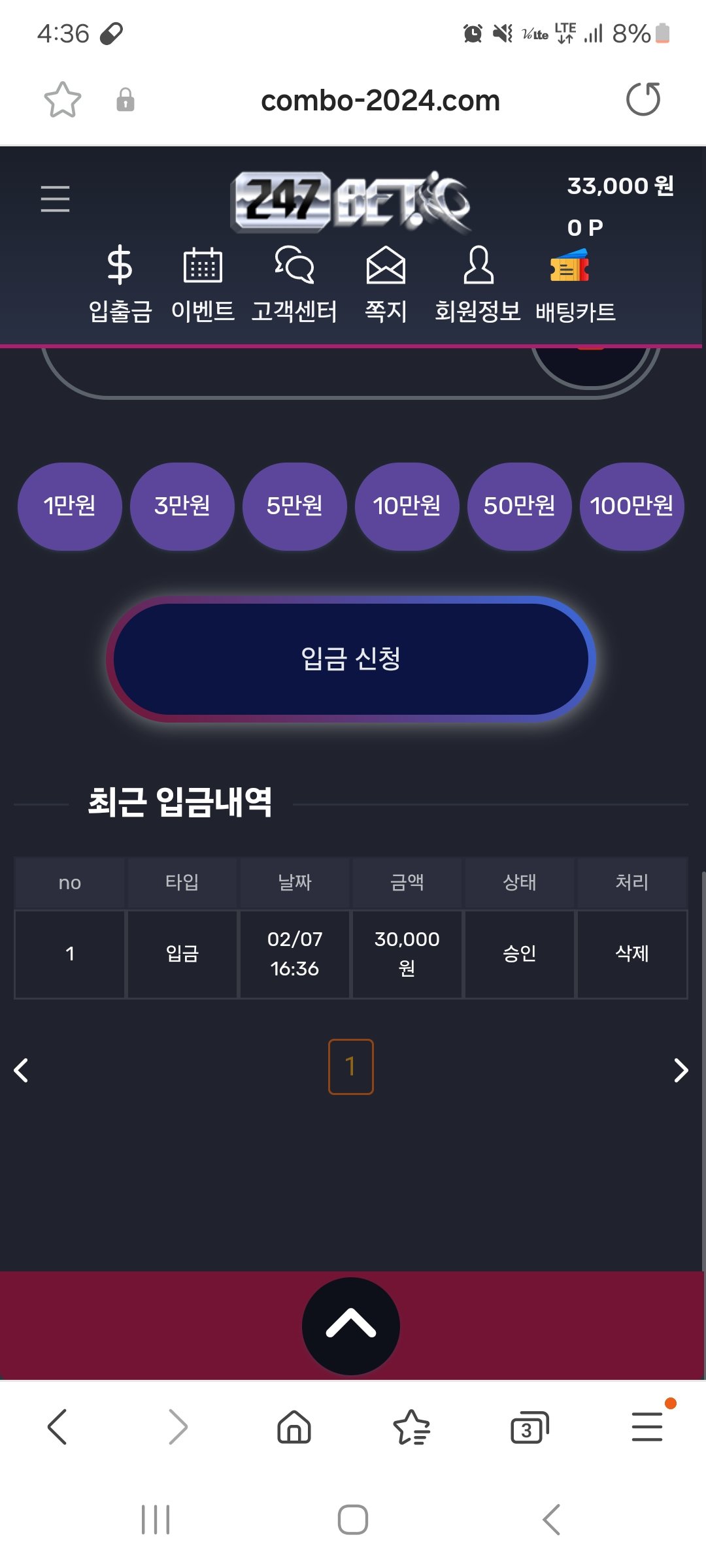Add 10만원 to deposit amount
The height and width of the screenshot is (1568, 706).
coord(407,506)
